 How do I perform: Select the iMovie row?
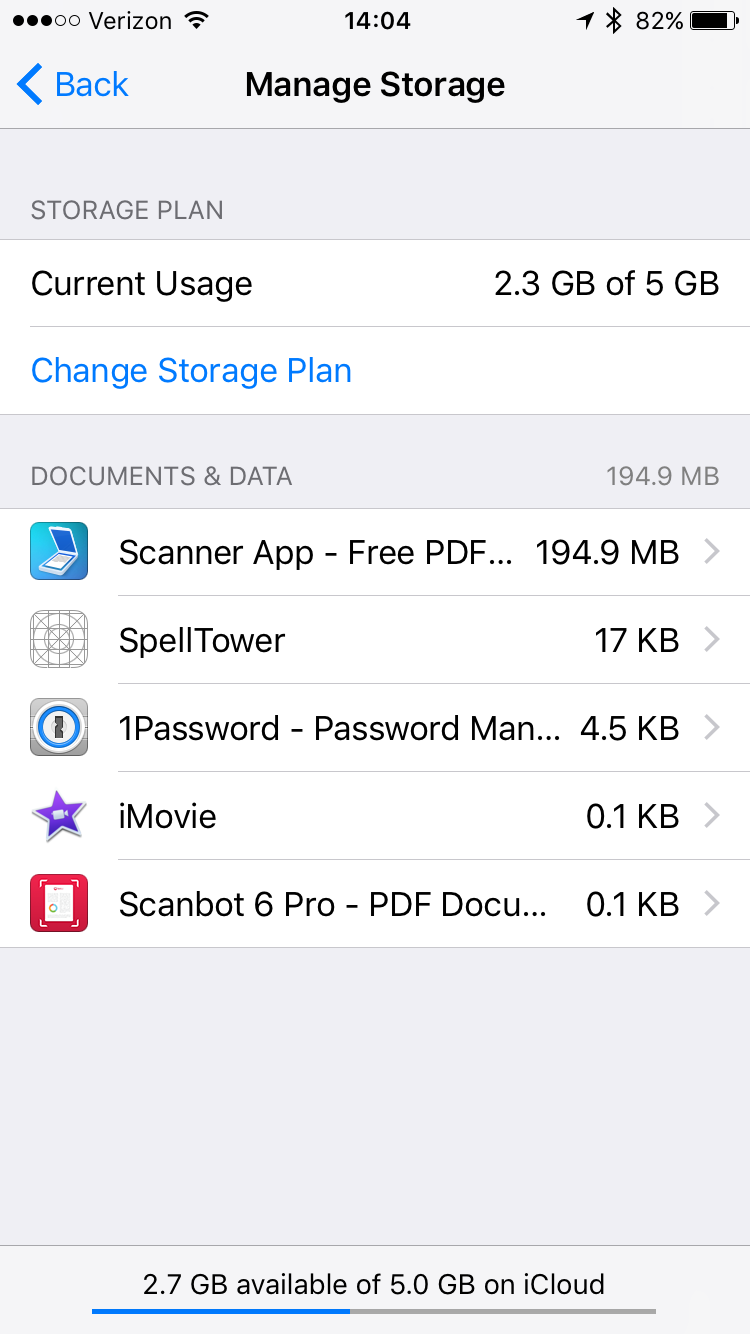coord(375,816)
